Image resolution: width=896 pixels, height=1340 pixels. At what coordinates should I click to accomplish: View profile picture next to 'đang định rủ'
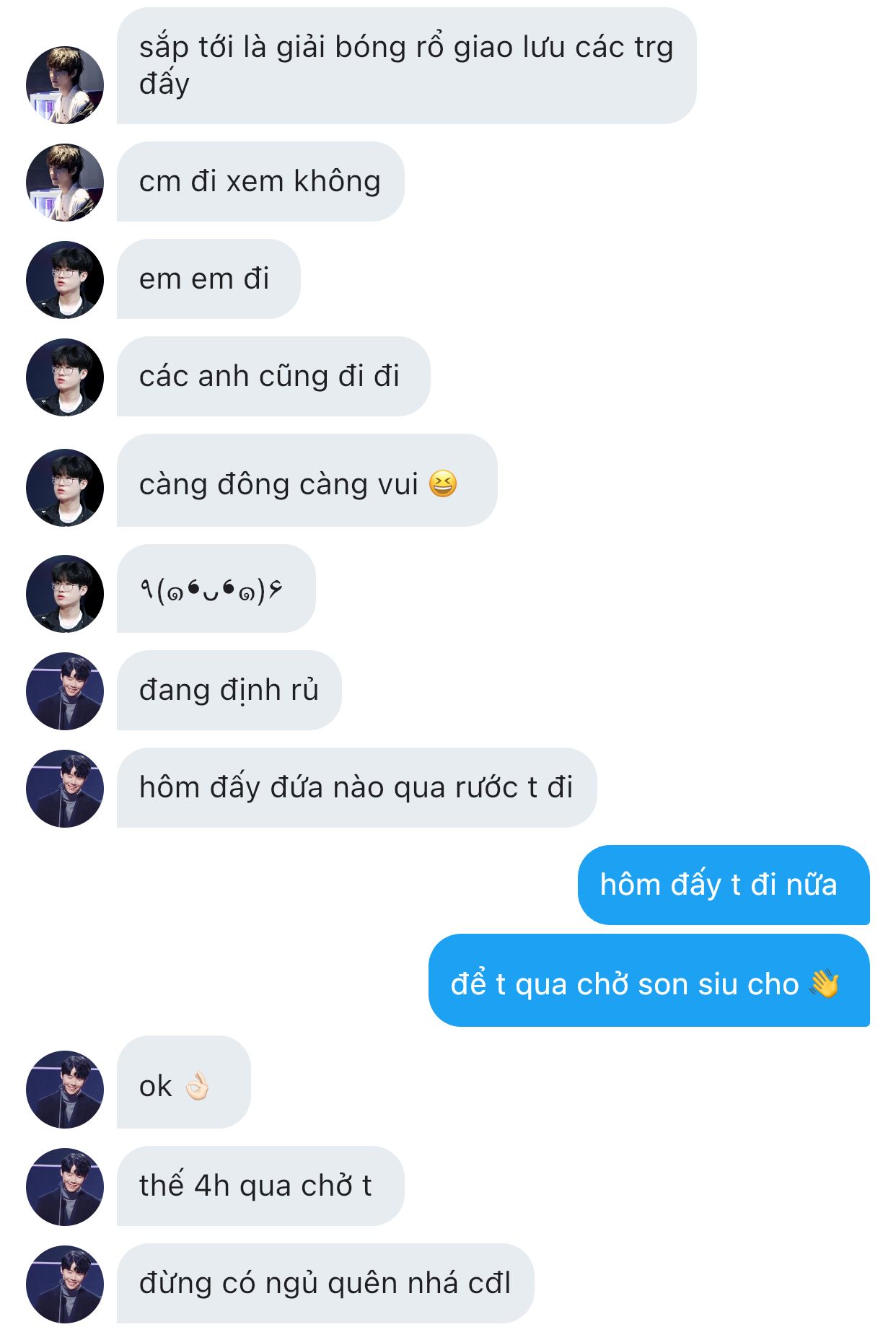(65, 691)
